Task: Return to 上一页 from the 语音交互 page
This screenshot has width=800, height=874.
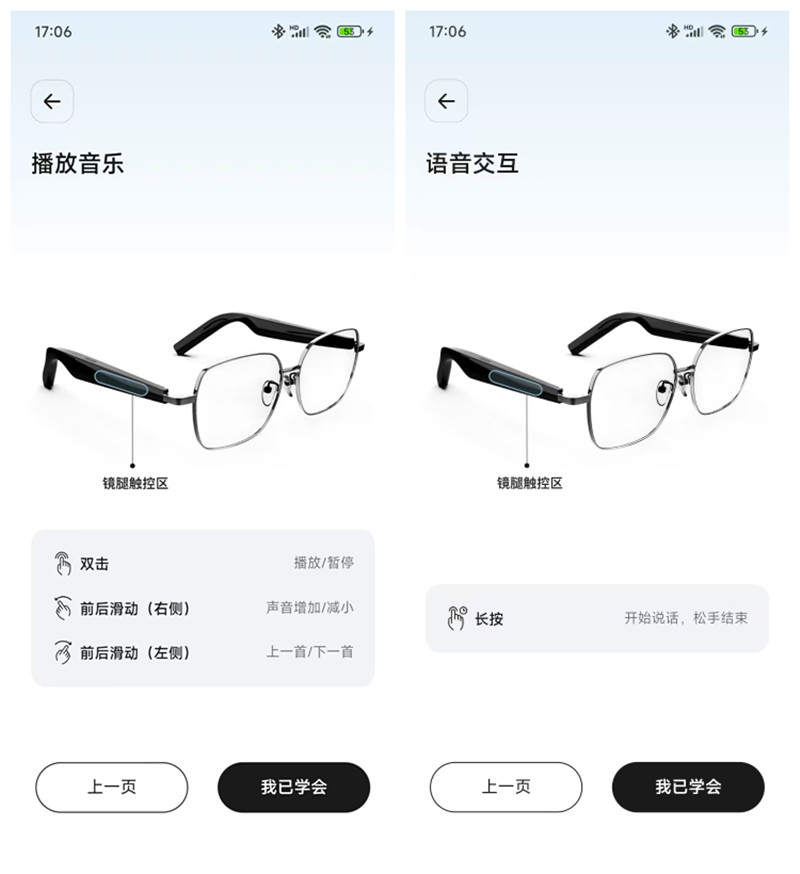Action: [x=506, y=787]
